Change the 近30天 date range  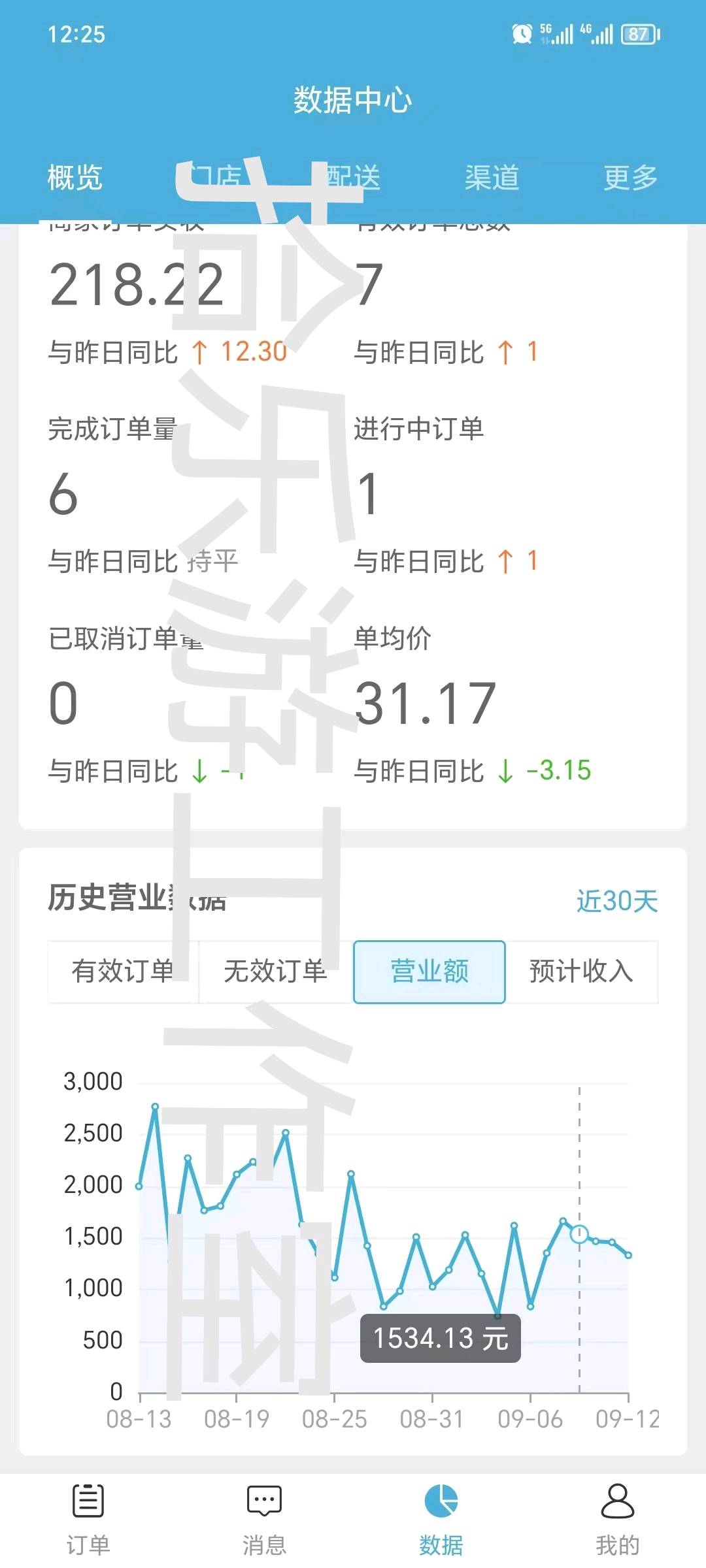[616, 901]
